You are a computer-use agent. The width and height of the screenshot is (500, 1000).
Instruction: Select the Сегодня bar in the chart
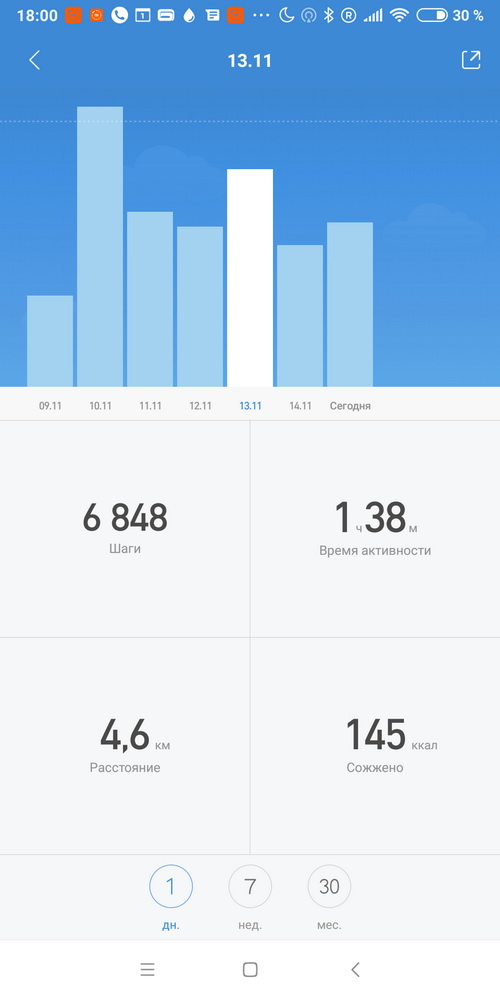[x=350, y=305]
